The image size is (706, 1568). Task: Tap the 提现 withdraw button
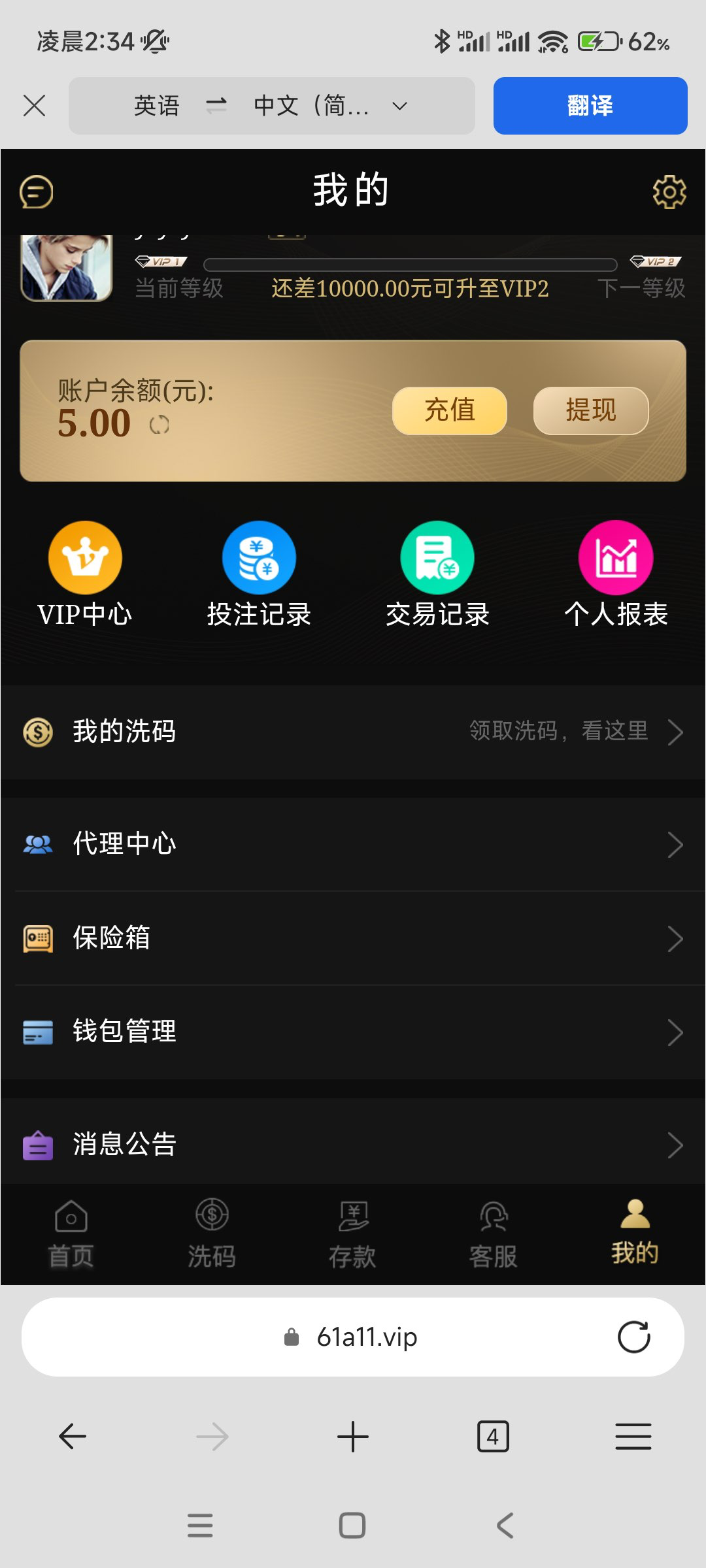click(x=591, y=410)
